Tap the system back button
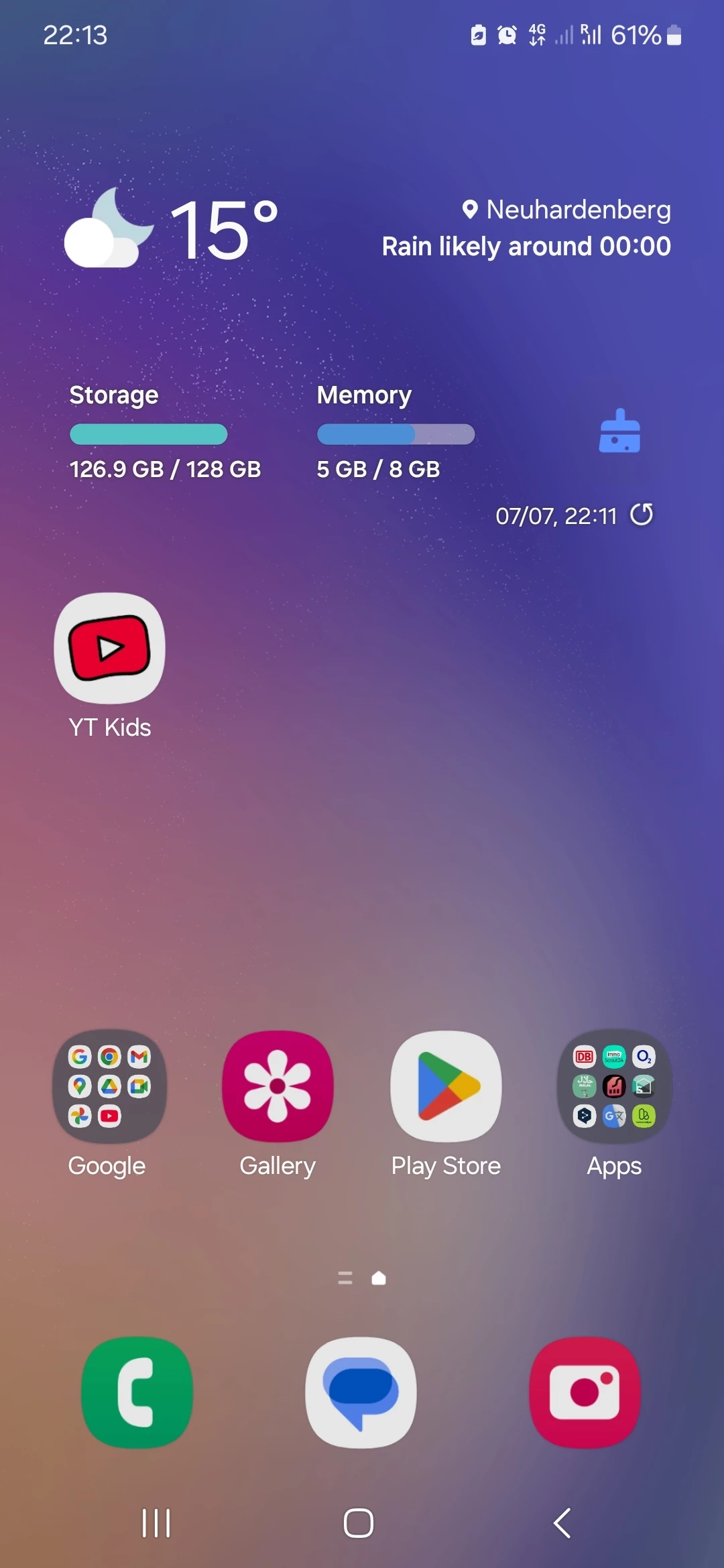This screenshot has height=1568, width=724. click(x=562, y=1523)
